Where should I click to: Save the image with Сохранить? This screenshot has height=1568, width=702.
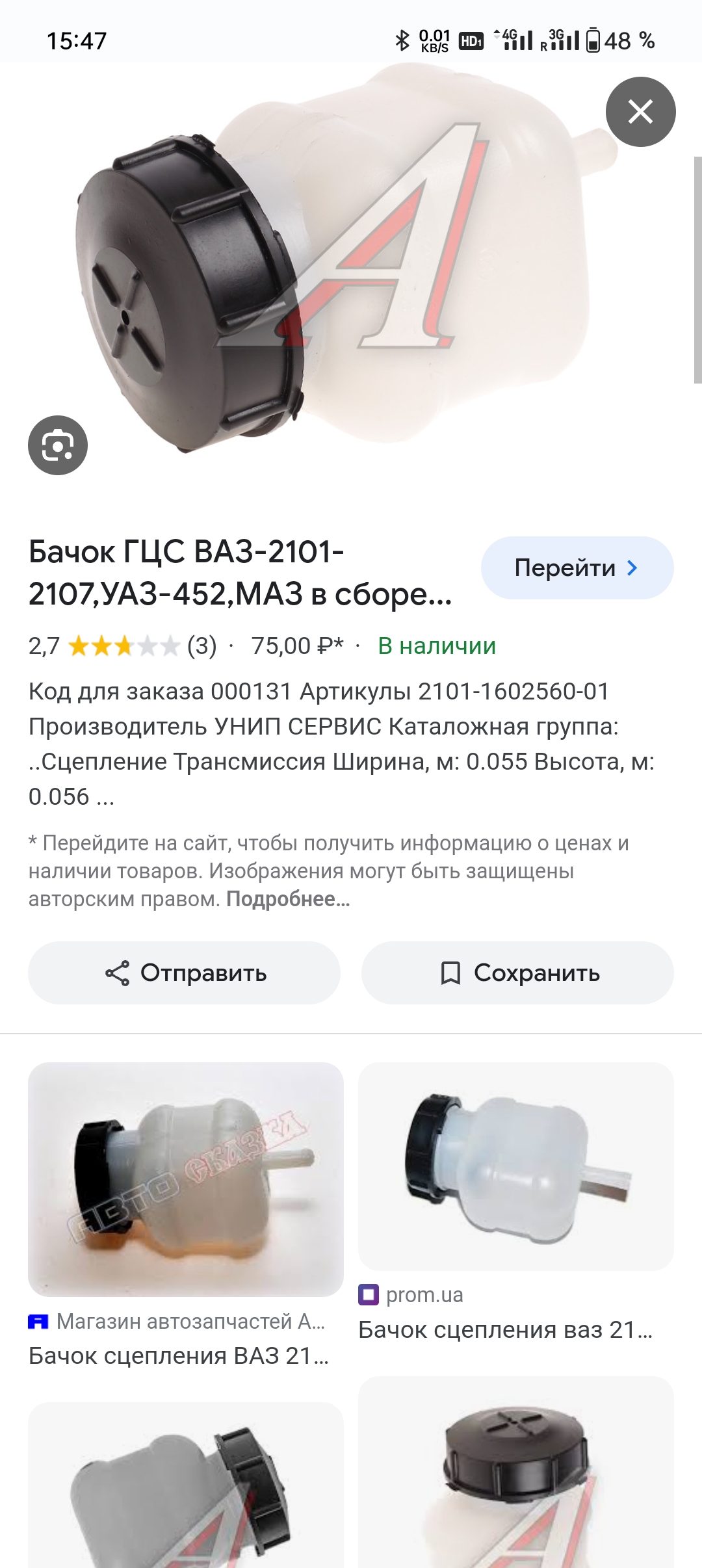[x=517, y=973]
